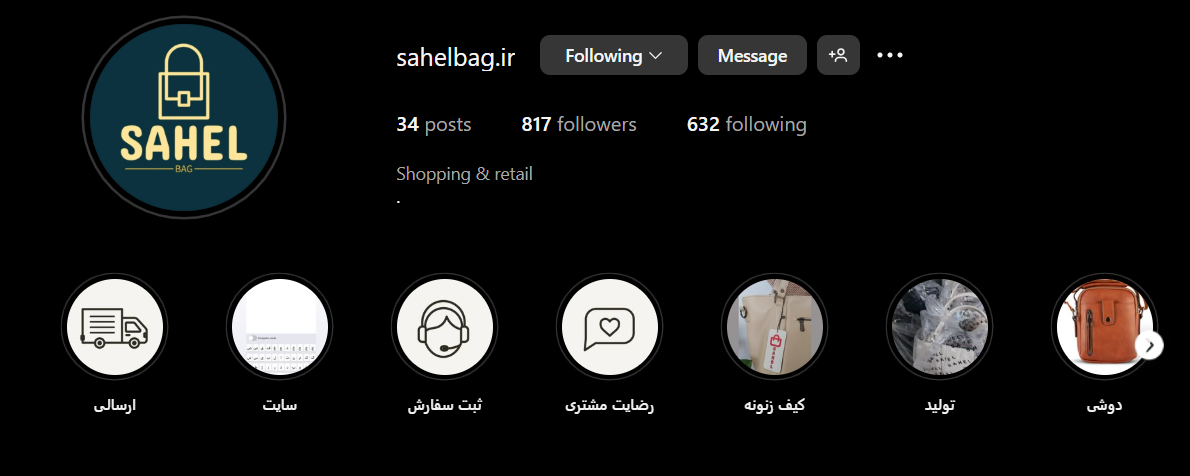Open the ارسالی story highlight
This screenshot has height=476, width=1190.
114,326
